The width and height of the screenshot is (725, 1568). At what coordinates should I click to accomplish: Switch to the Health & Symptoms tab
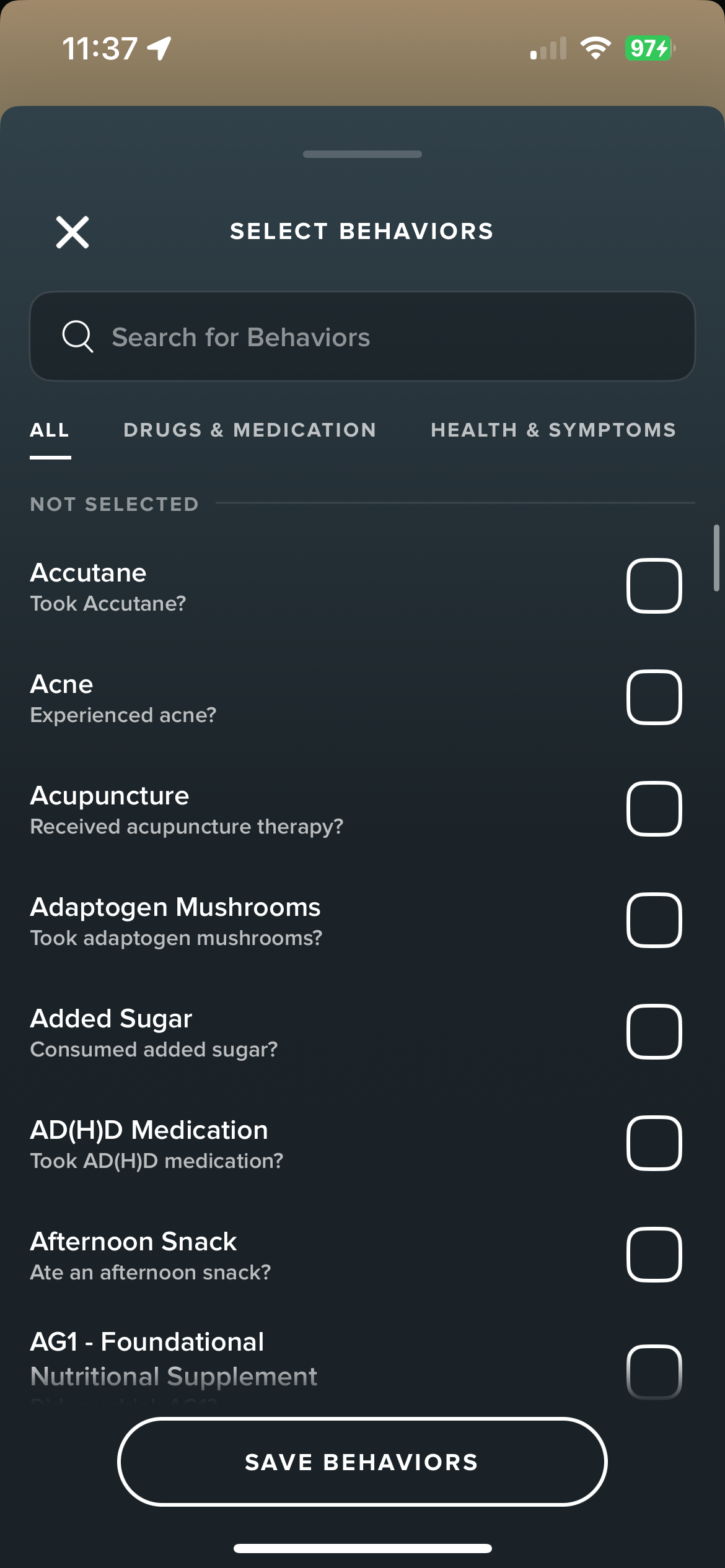[553, 430]
